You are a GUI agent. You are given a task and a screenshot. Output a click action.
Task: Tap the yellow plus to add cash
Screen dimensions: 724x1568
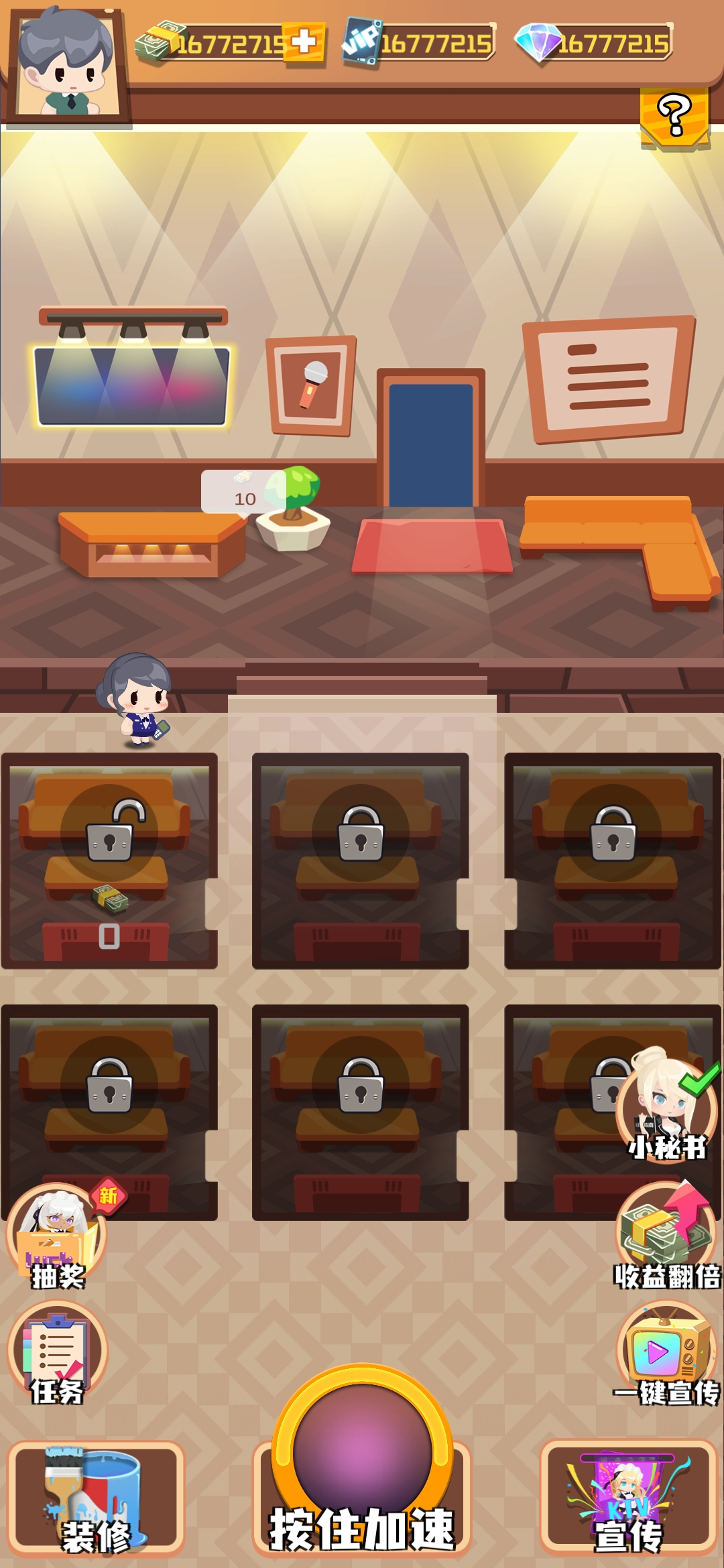[304, 44]
